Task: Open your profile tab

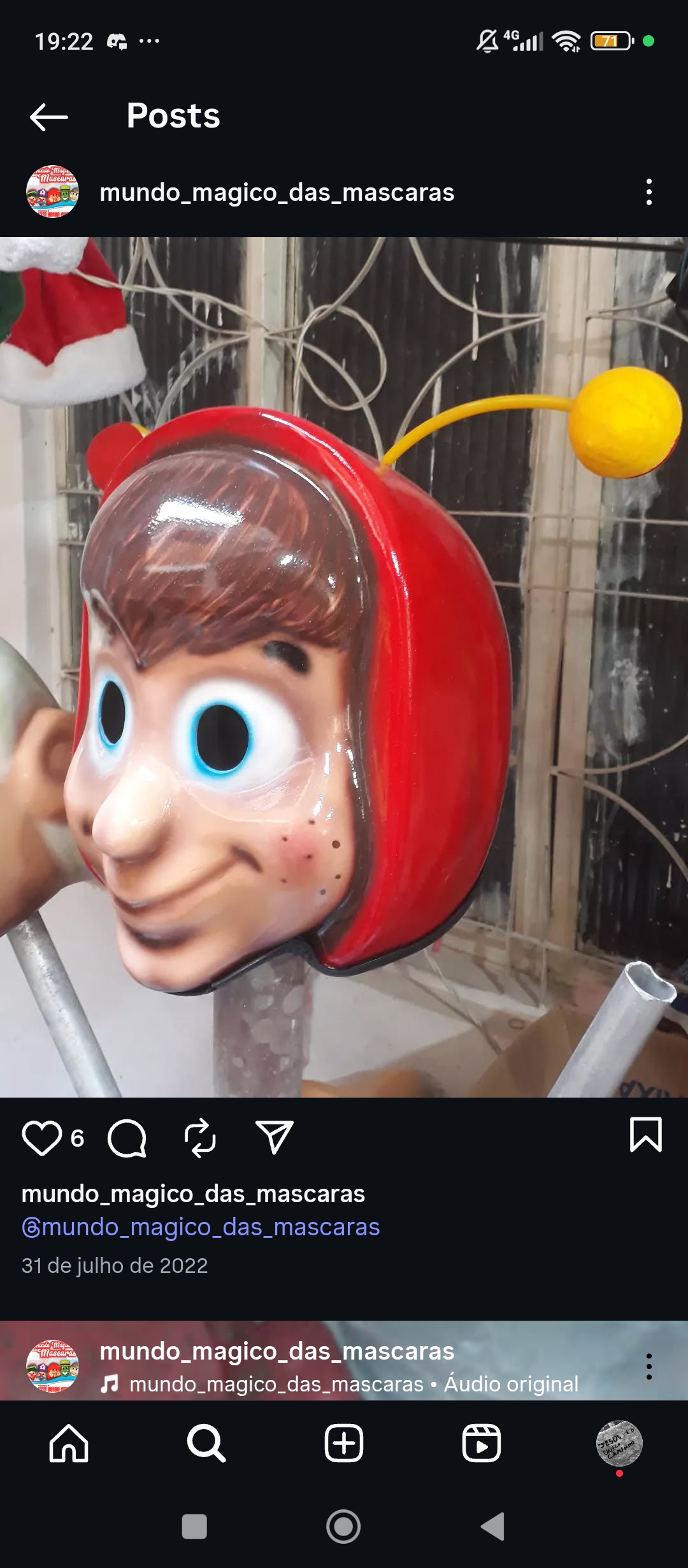Action: (x=619, y=1443)
